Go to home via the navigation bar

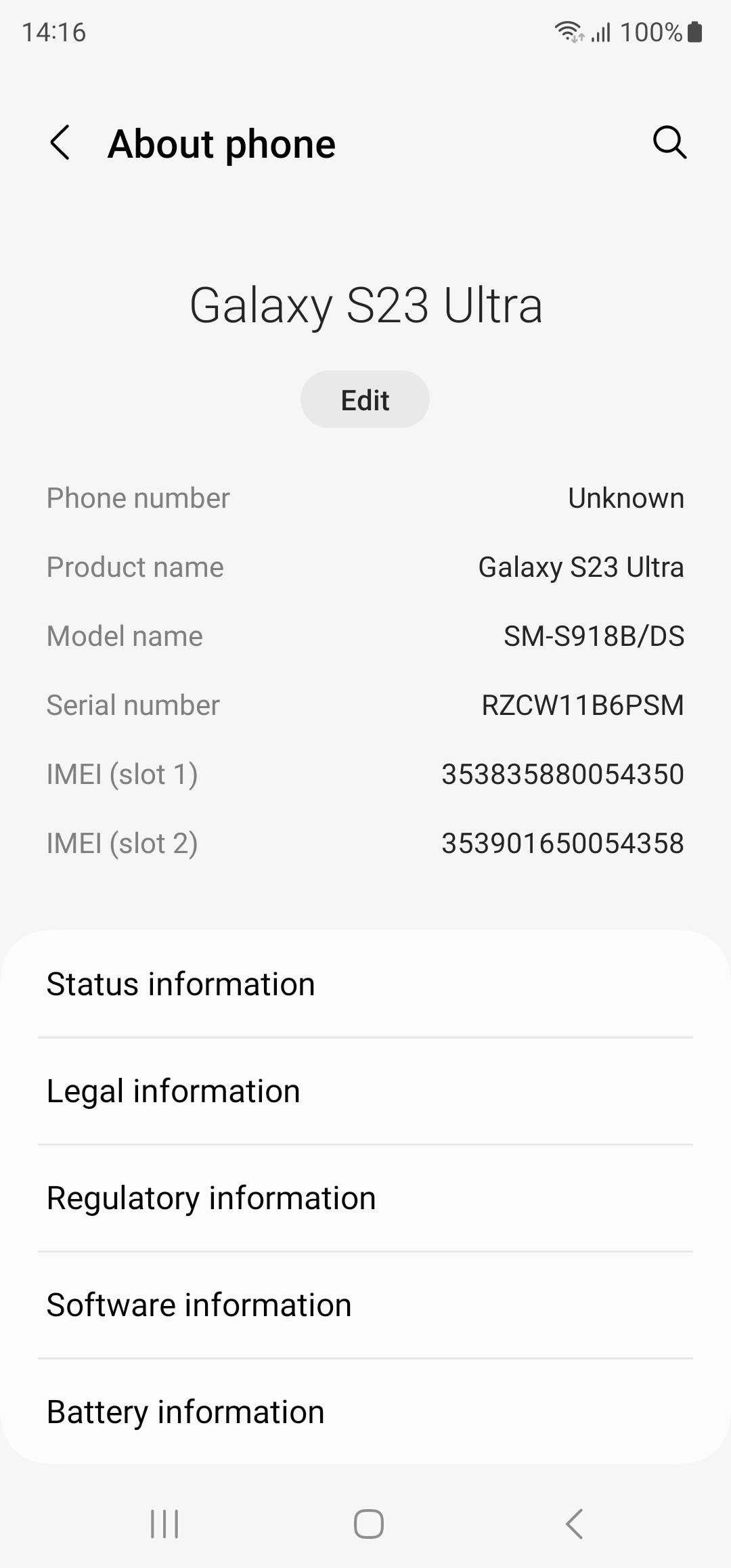point(369,1524)
